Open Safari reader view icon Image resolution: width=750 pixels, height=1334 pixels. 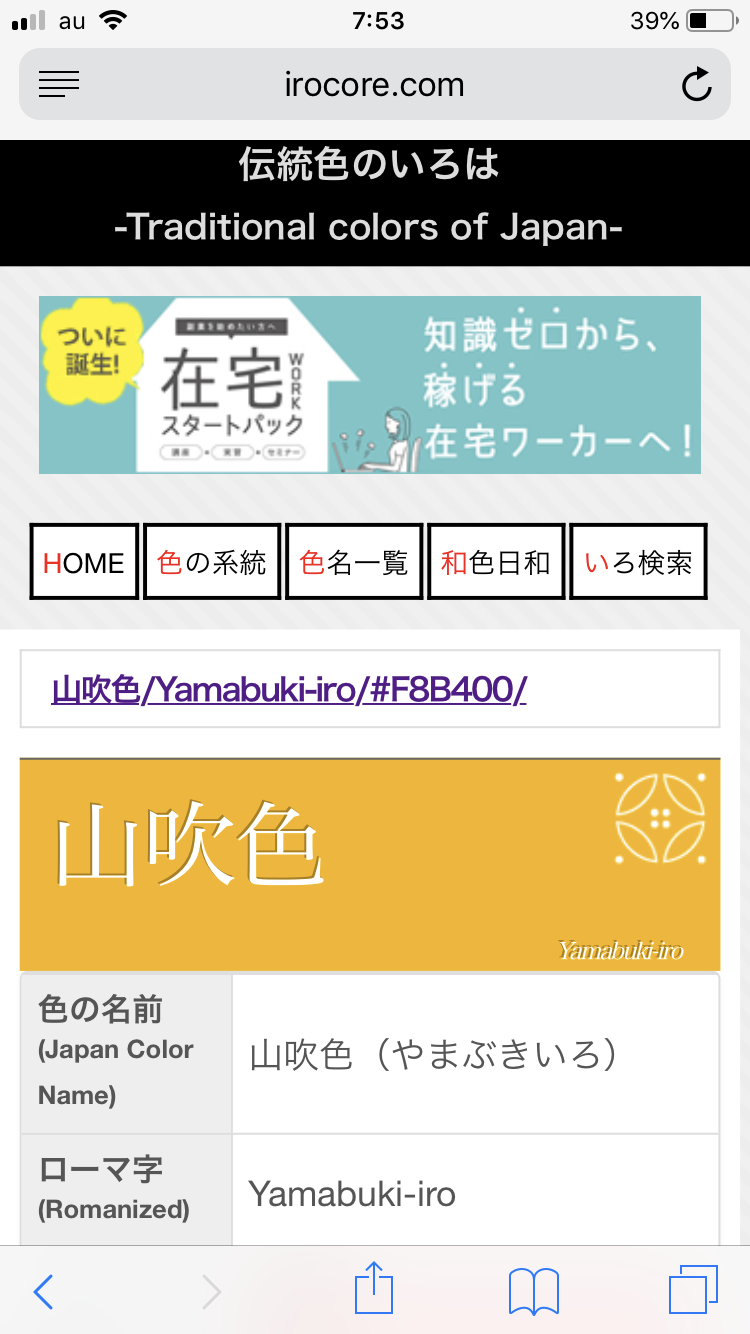(x=59, y=85)
